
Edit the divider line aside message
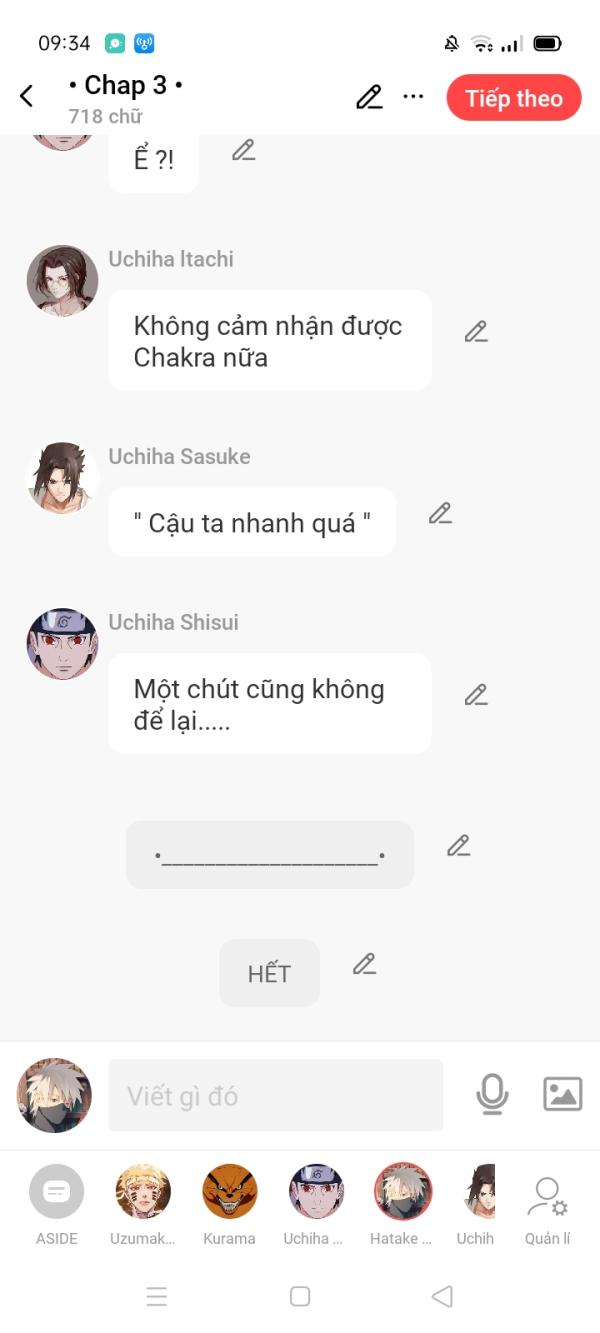point(458,846)
